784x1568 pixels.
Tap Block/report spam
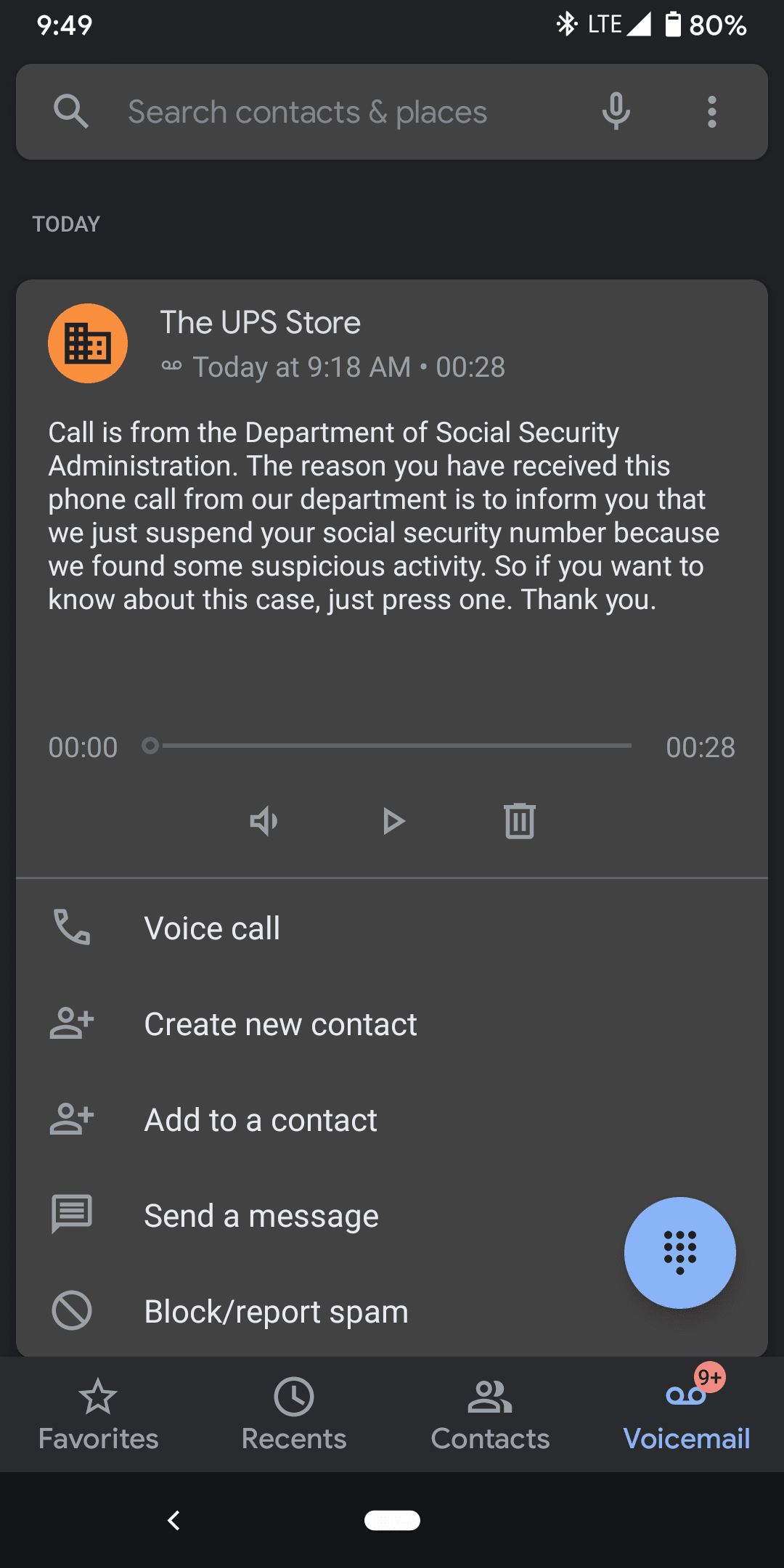276,1311
